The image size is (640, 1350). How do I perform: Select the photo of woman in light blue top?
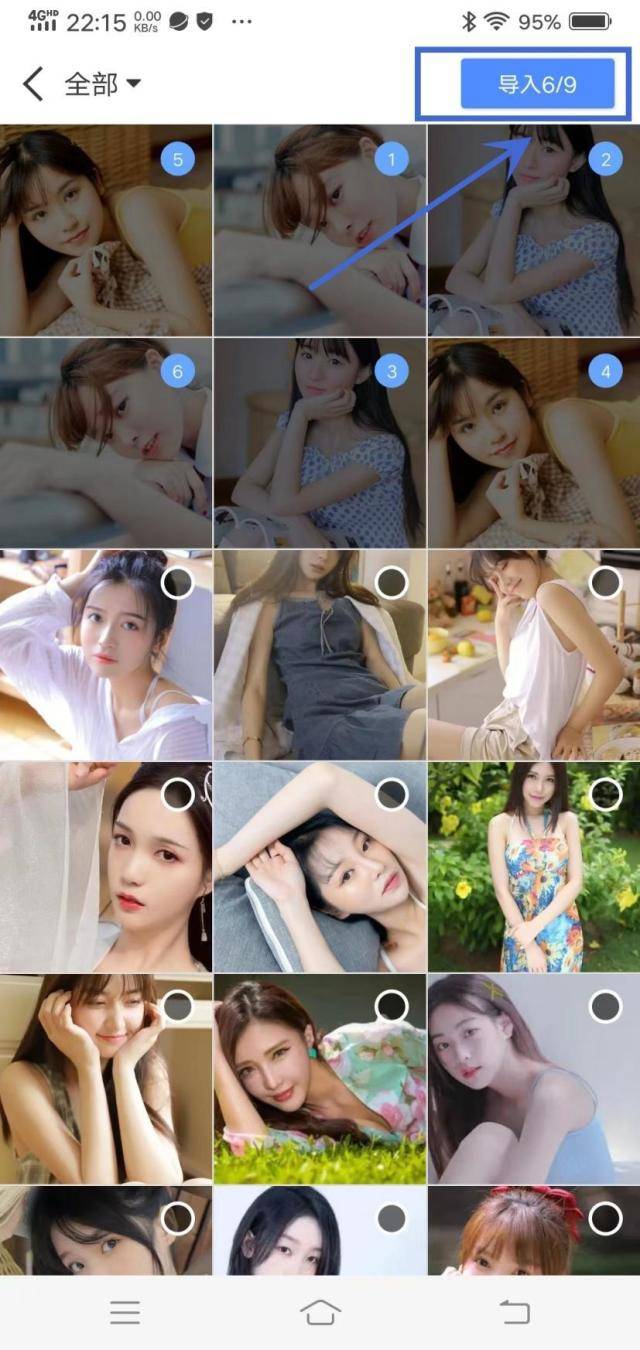605,1008
